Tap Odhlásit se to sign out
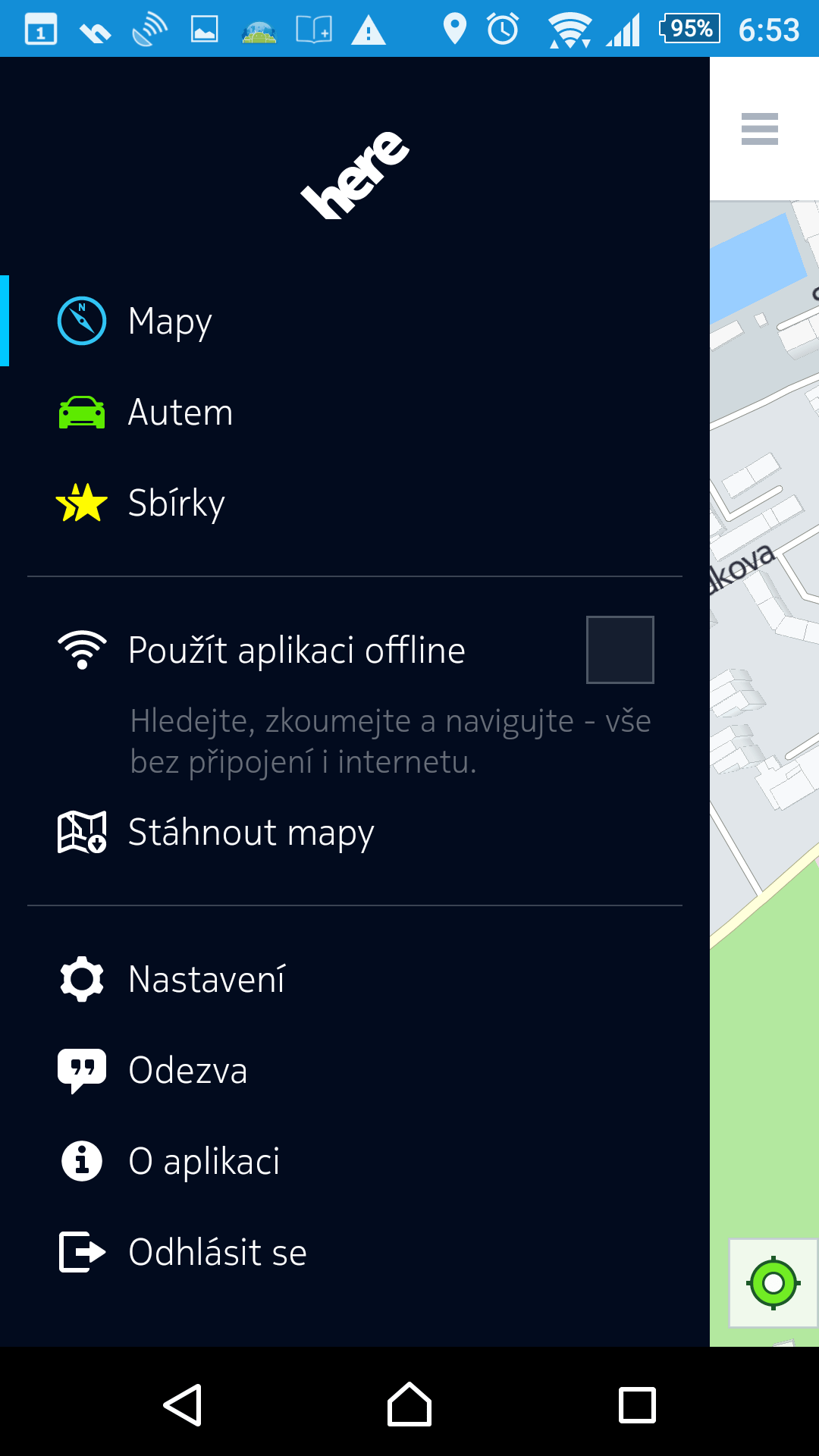 [x=354, y=1252]
